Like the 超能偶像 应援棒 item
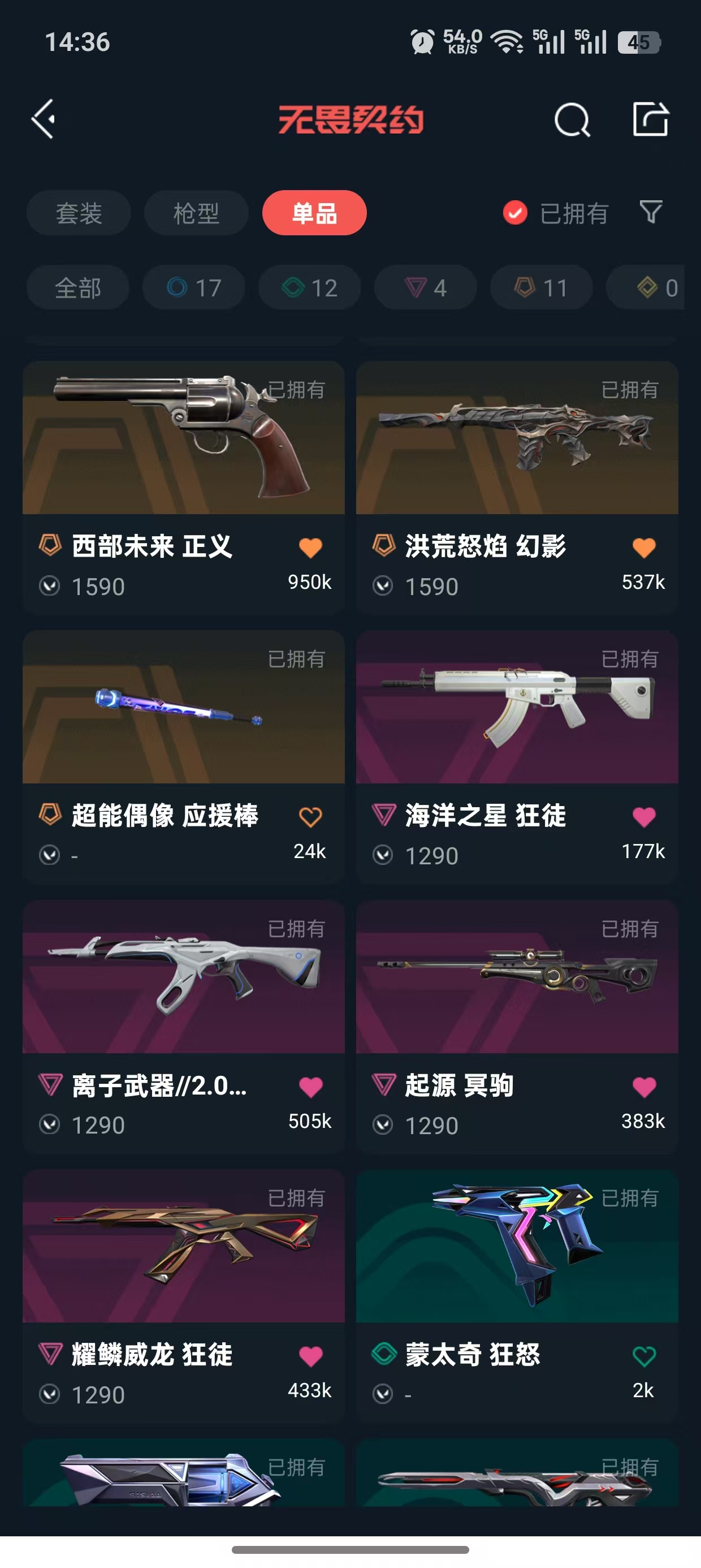701x1568 pixels. click(310, 817)
